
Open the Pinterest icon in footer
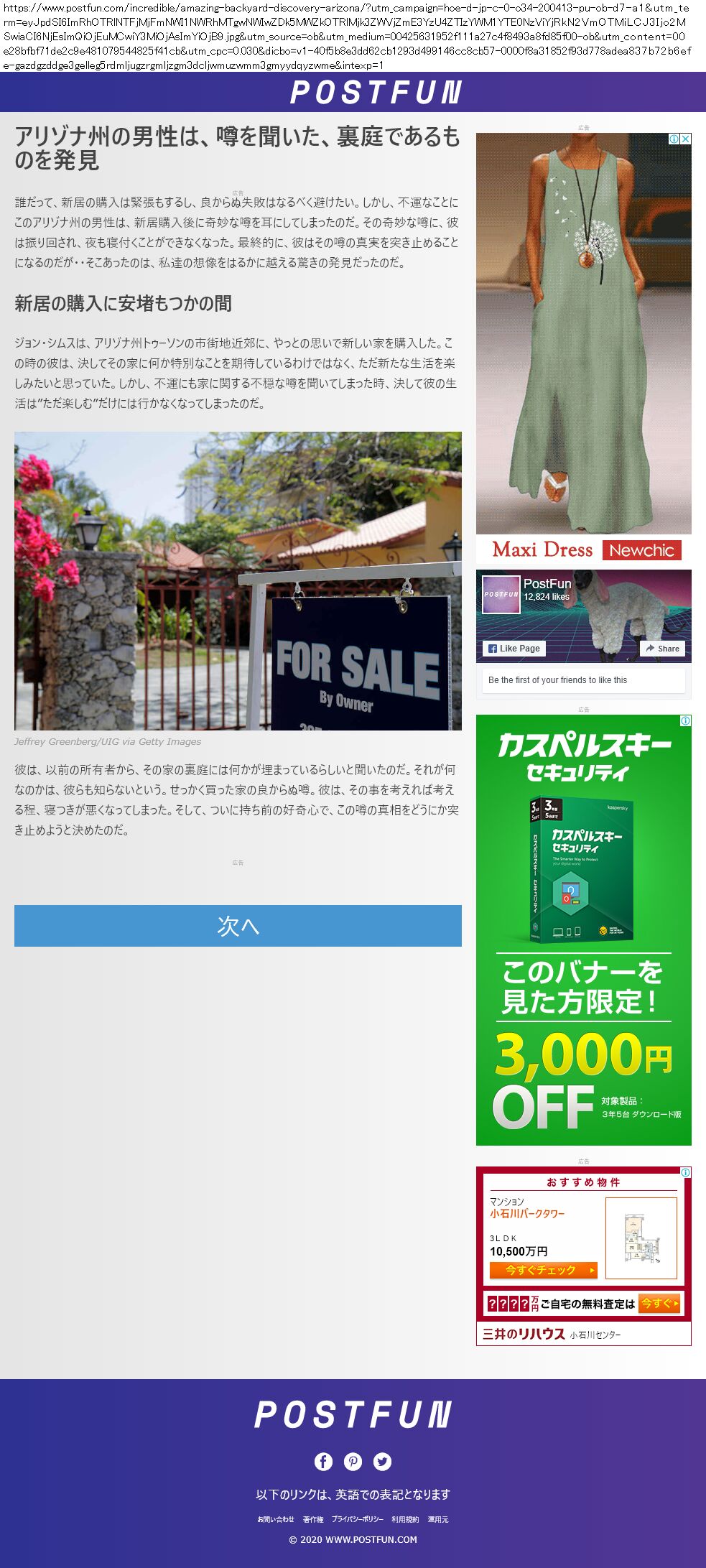(353, 1461)
